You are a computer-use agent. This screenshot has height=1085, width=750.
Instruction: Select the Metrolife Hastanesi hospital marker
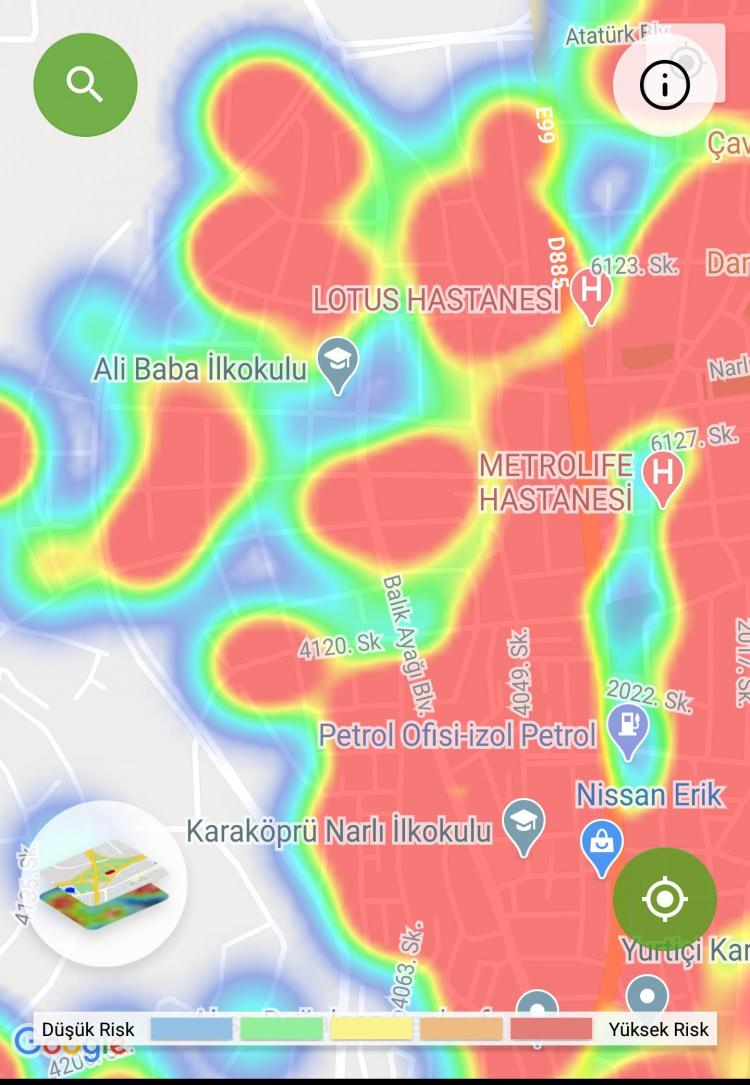pyautogui.click(x=661, y=474)
